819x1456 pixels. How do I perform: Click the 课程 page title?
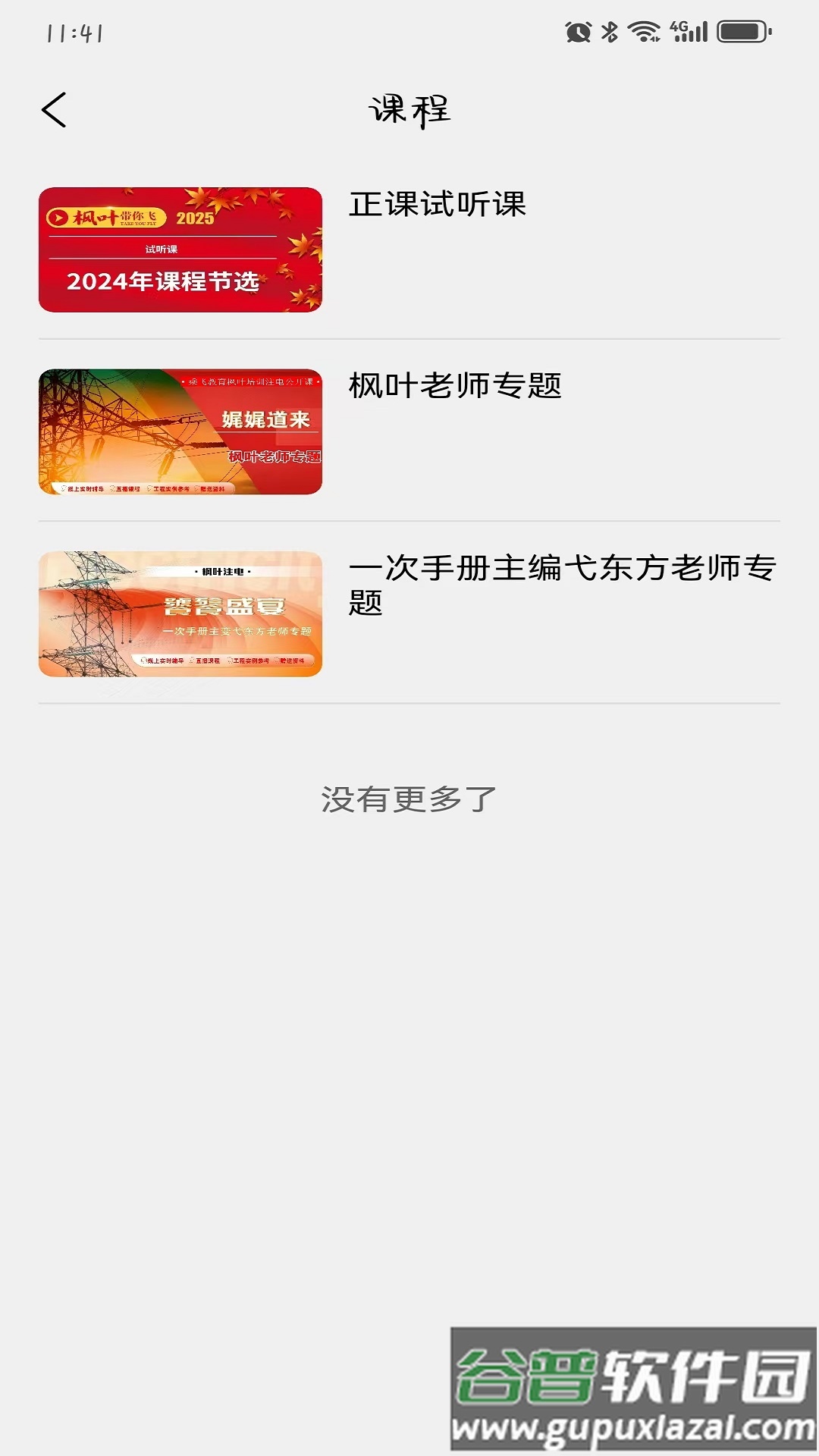(409, 110)
